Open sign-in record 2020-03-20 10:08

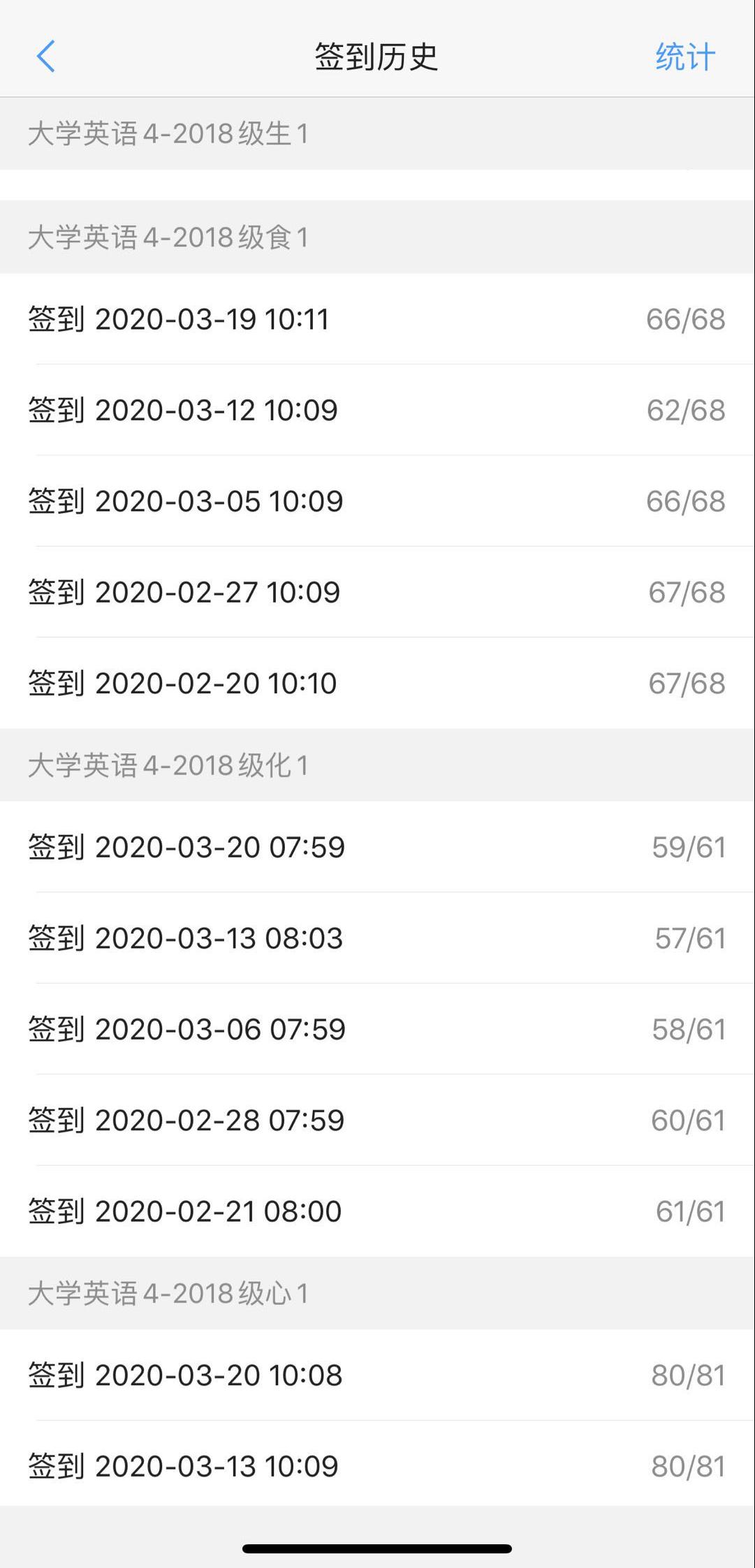pos(377,1375)
